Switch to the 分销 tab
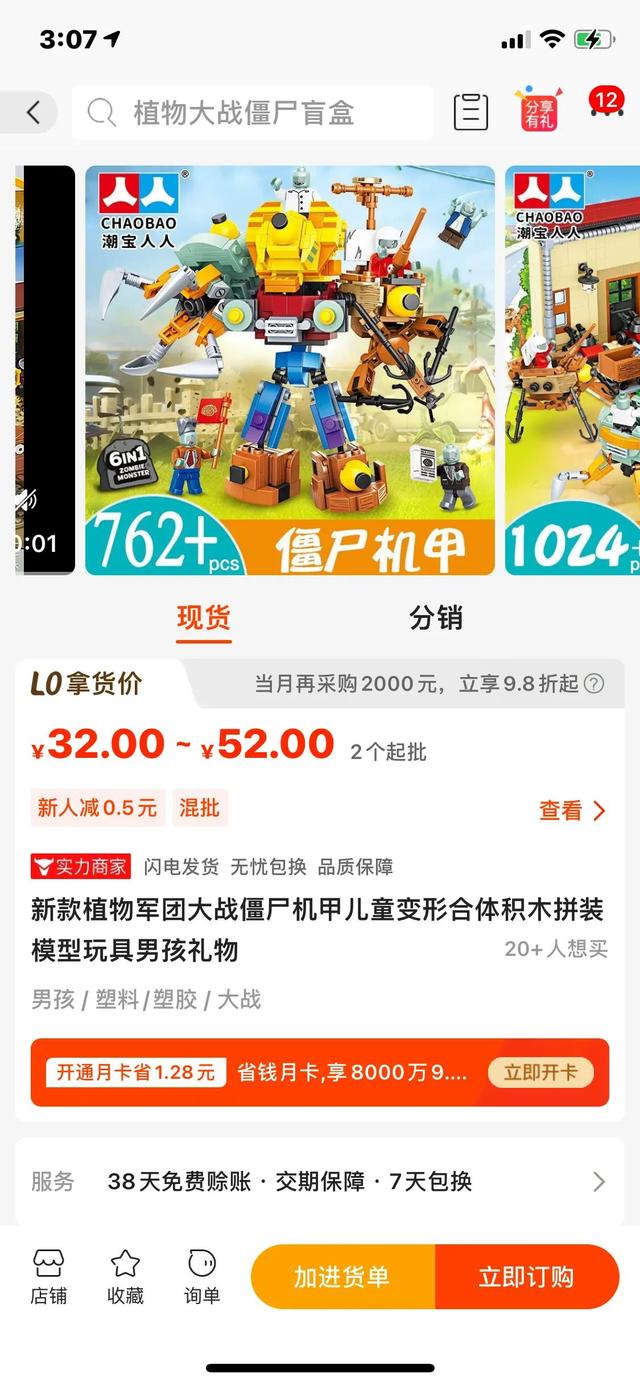The height and width of the screenshot is (1386, 640). tap(436, 618)
